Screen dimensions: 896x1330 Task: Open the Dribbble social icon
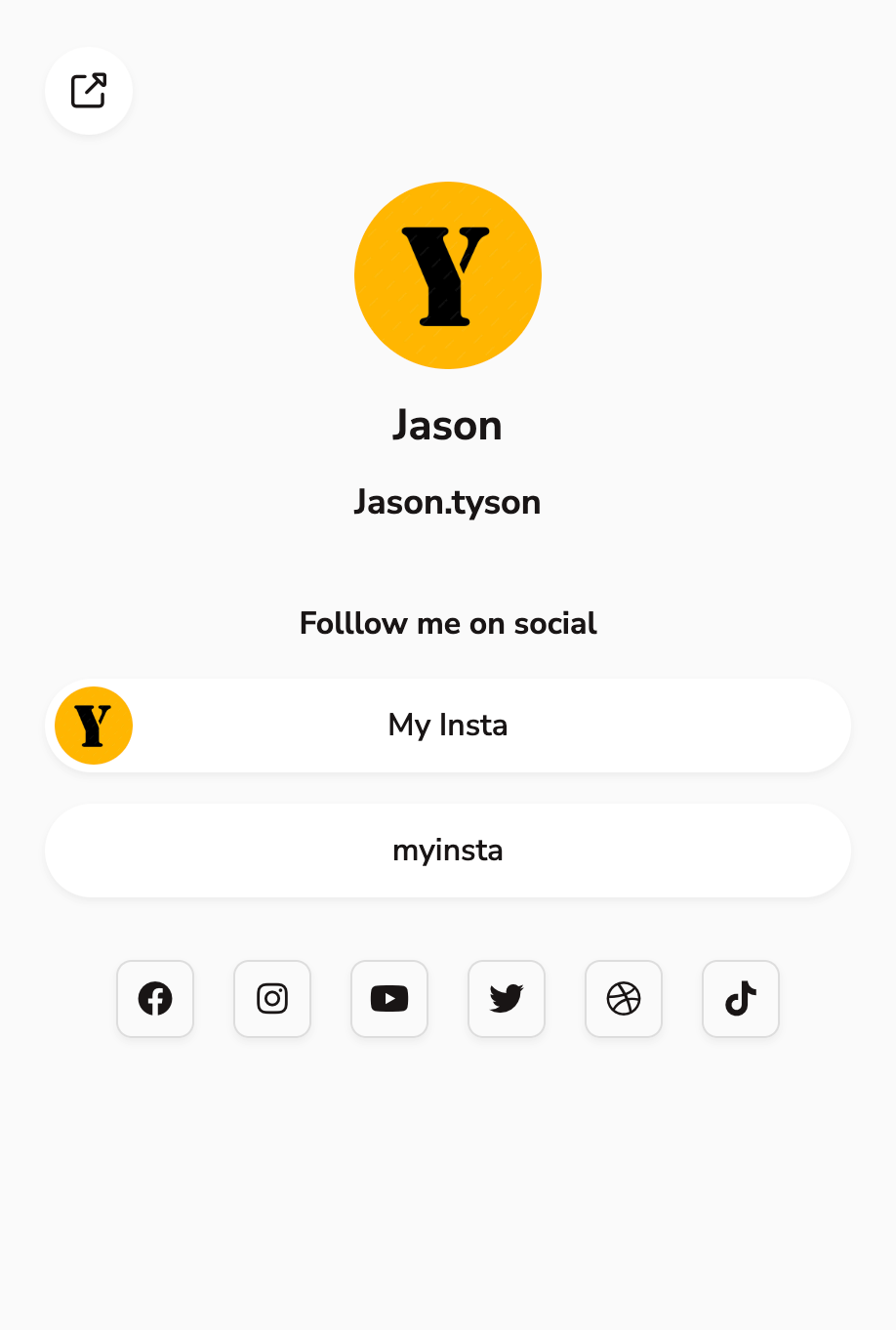tap(624, 999)
